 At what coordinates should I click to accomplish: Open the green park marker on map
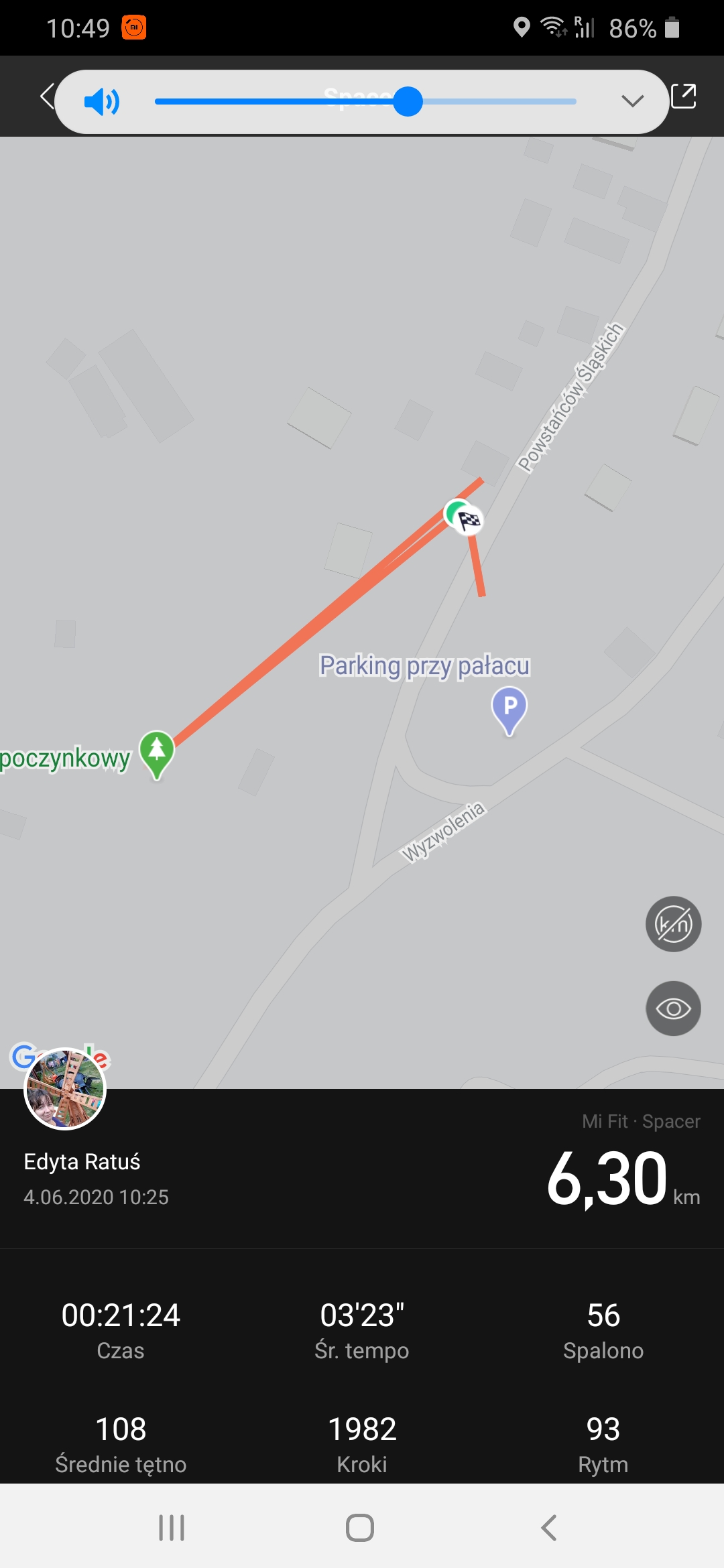coord(157,753)
